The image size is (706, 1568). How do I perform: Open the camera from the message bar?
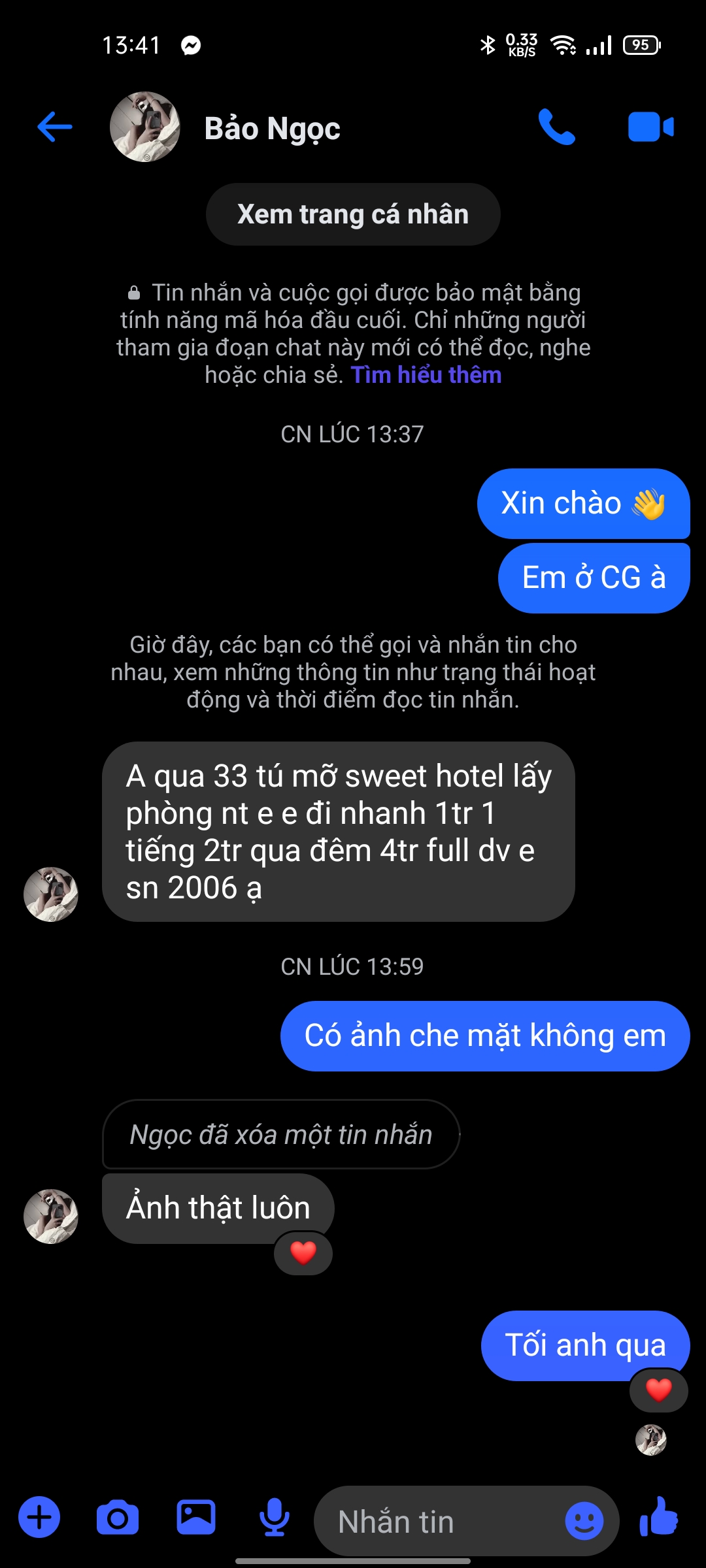(x=118, y=1517)
